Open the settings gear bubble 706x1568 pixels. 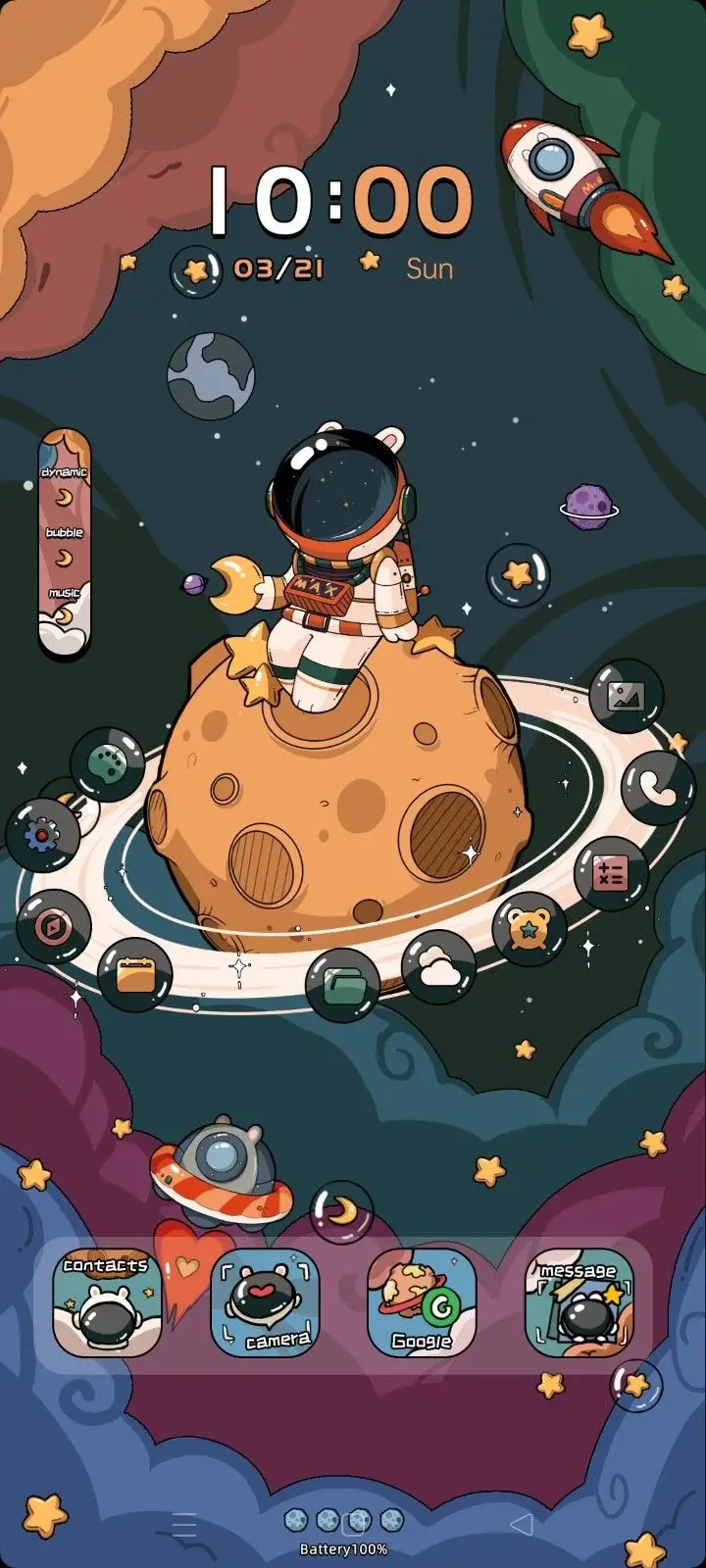42,836
